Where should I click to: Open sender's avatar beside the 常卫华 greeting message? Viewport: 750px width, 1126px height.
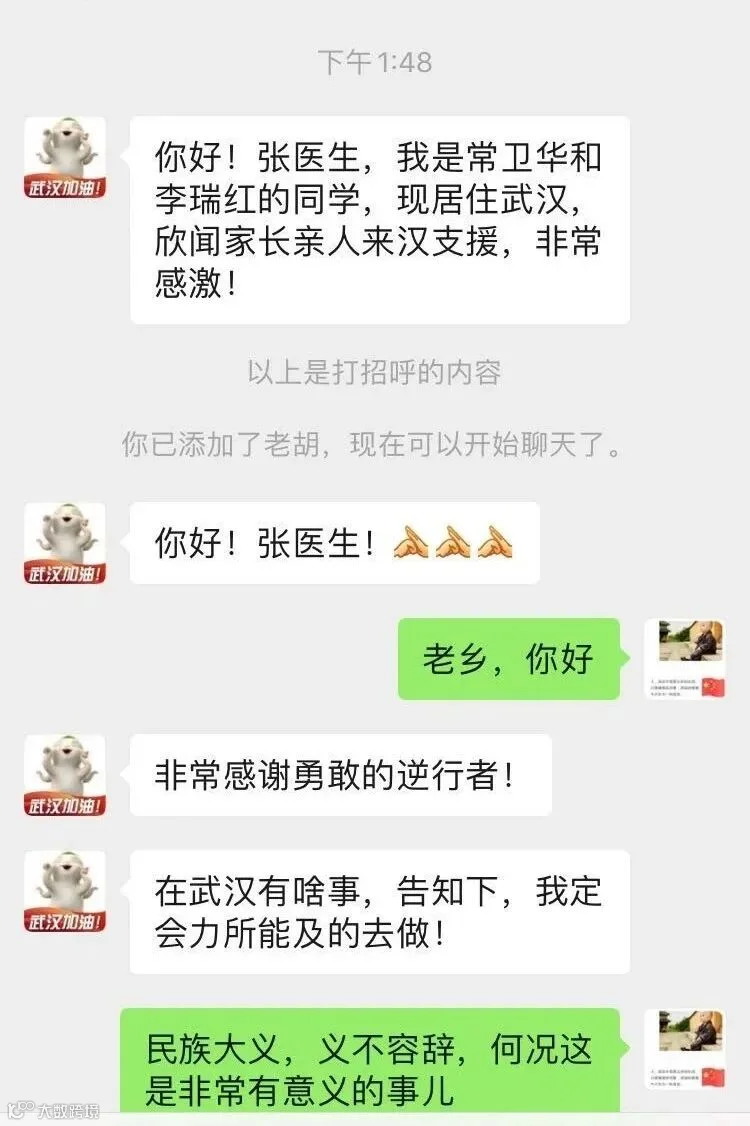(65, 158)
